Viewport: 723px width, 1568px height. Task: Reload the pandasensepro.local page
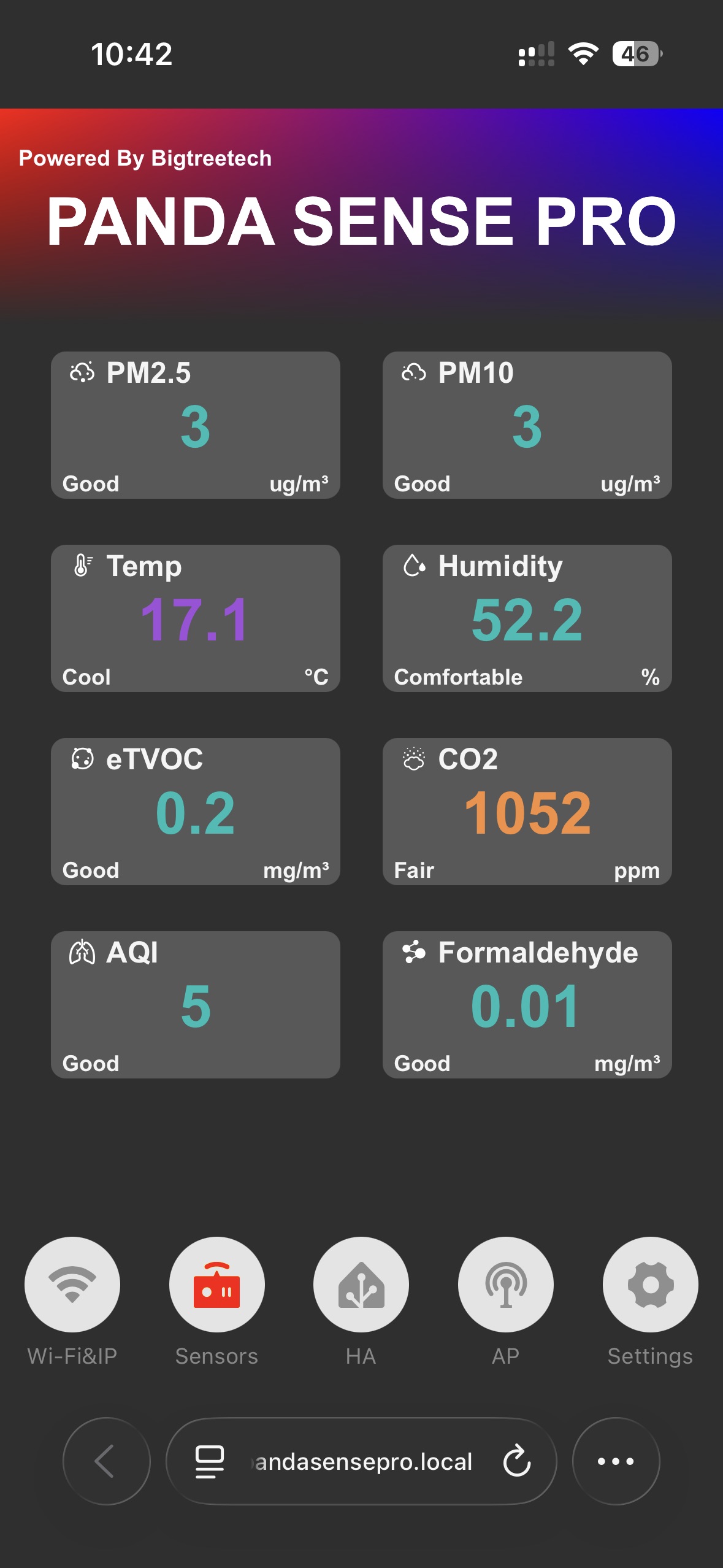(x=516, y=1461)
